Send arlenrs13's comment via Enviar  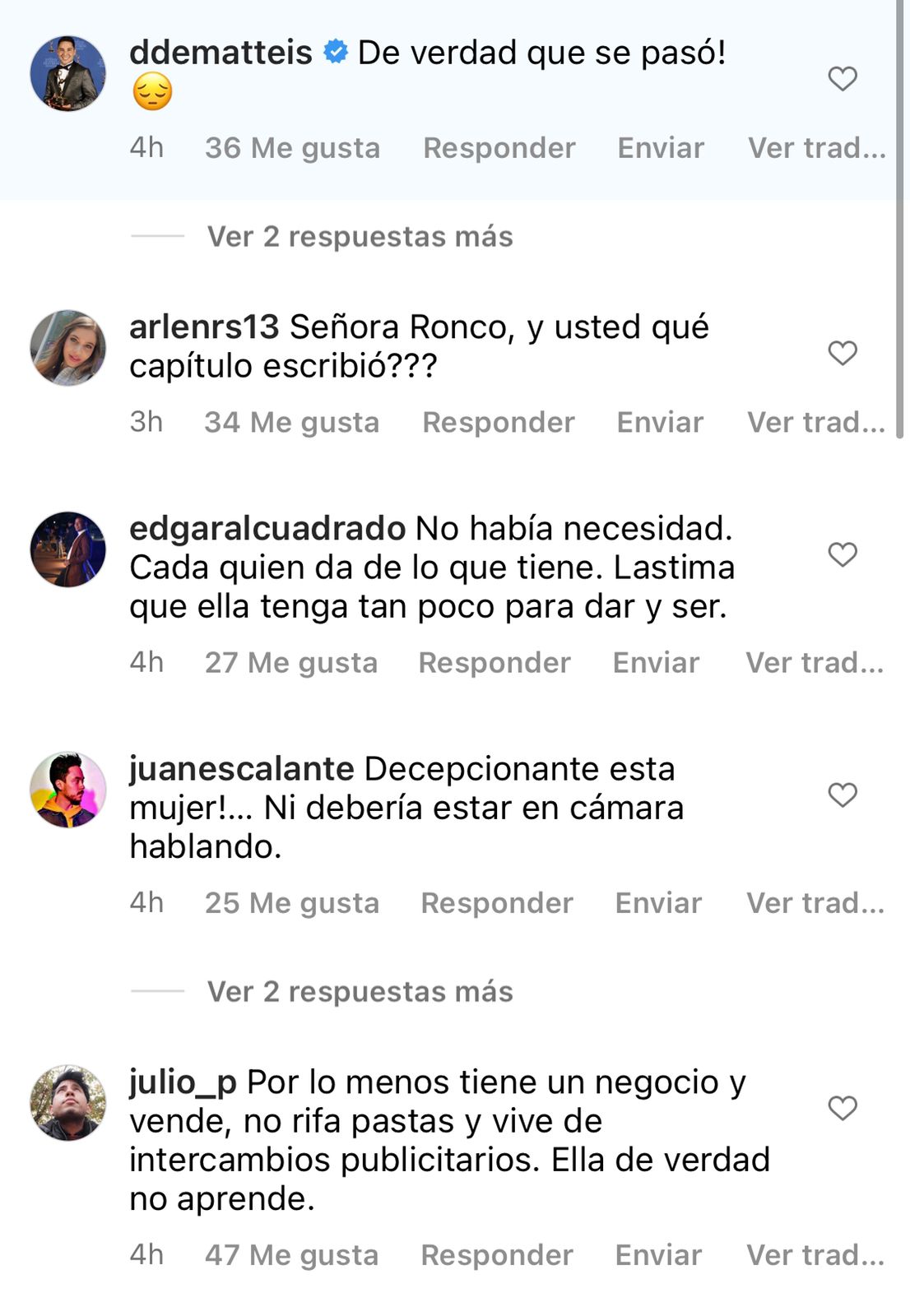(660, 423)
